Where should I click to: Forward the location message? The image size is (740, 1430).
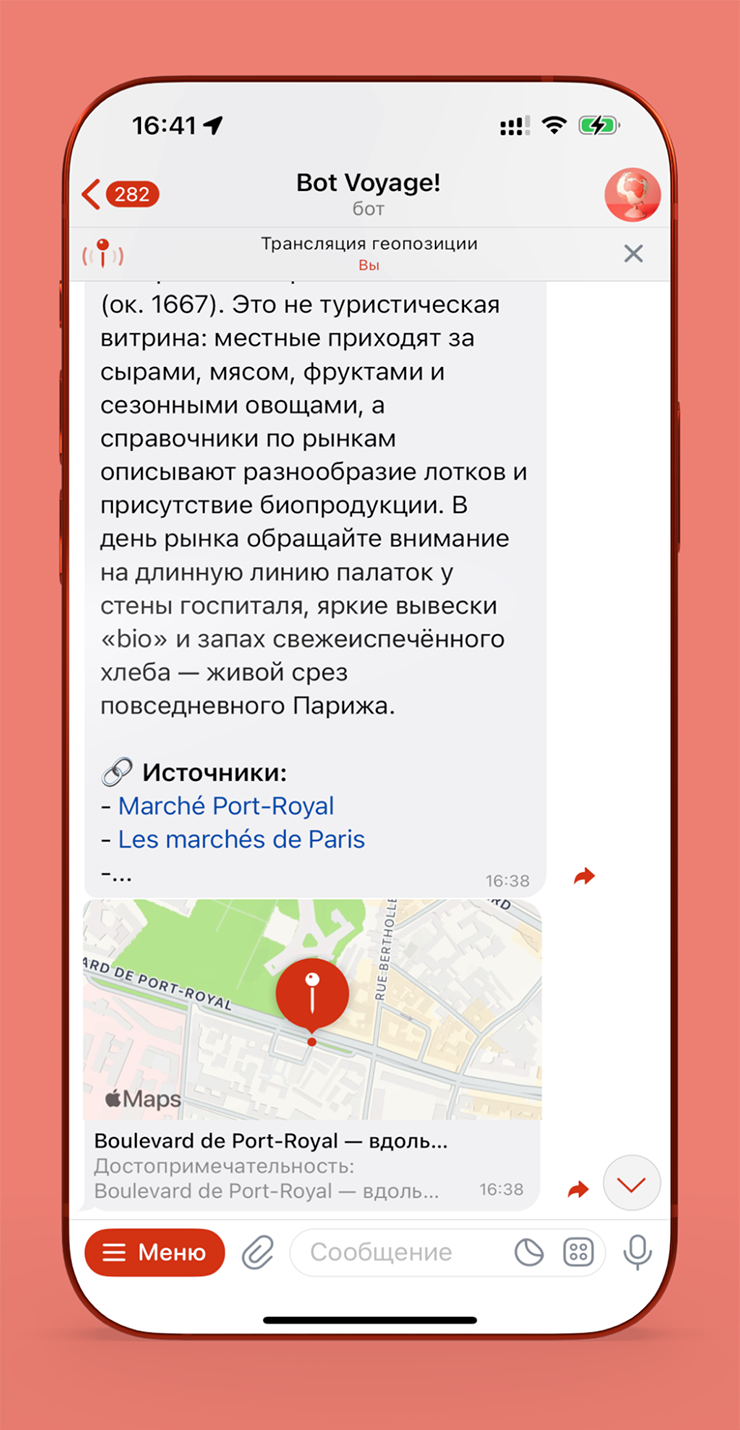coord(578,1189)
